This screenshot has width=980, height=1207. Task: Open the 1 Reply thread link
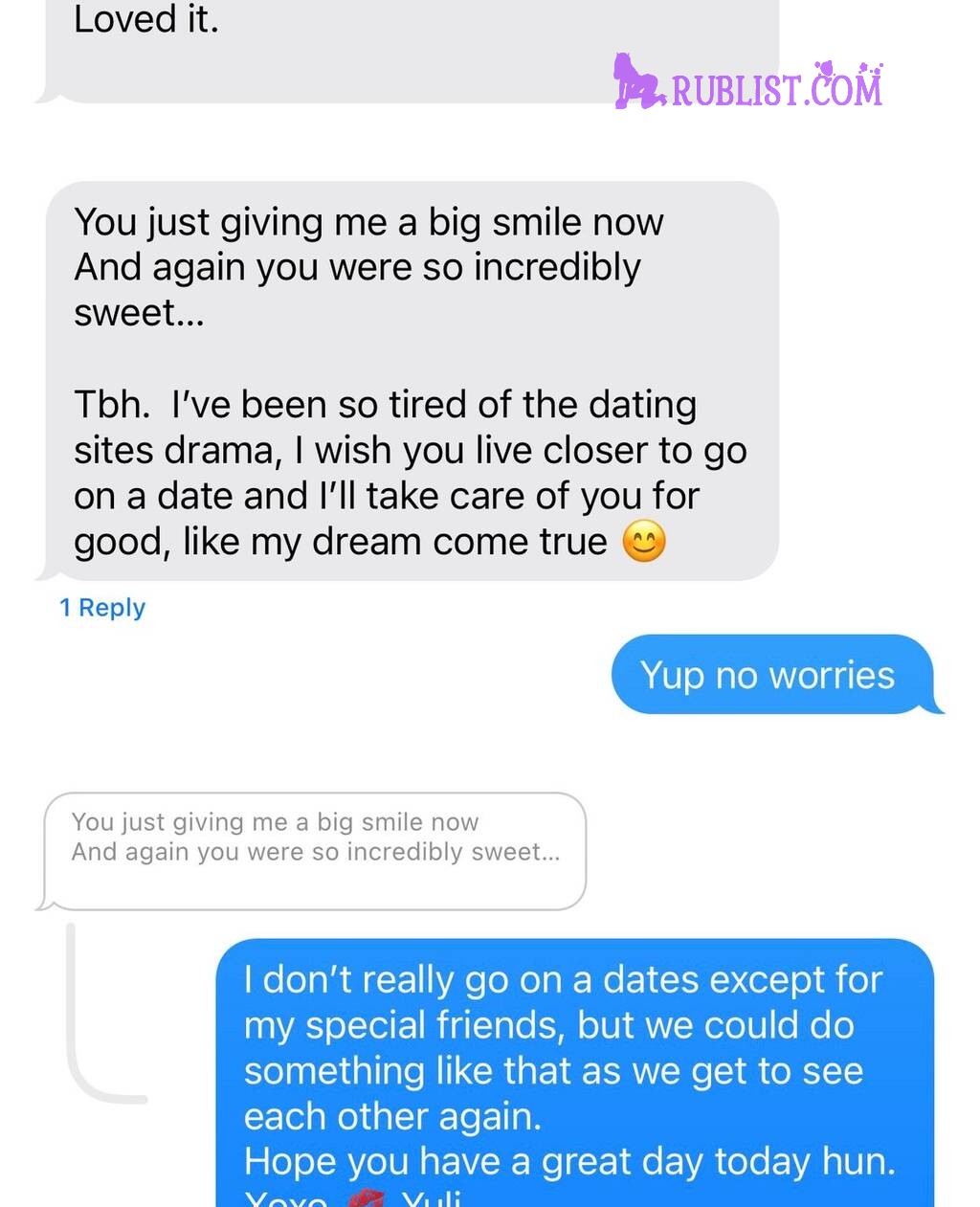pyautogui.click(x=102, y=608)
